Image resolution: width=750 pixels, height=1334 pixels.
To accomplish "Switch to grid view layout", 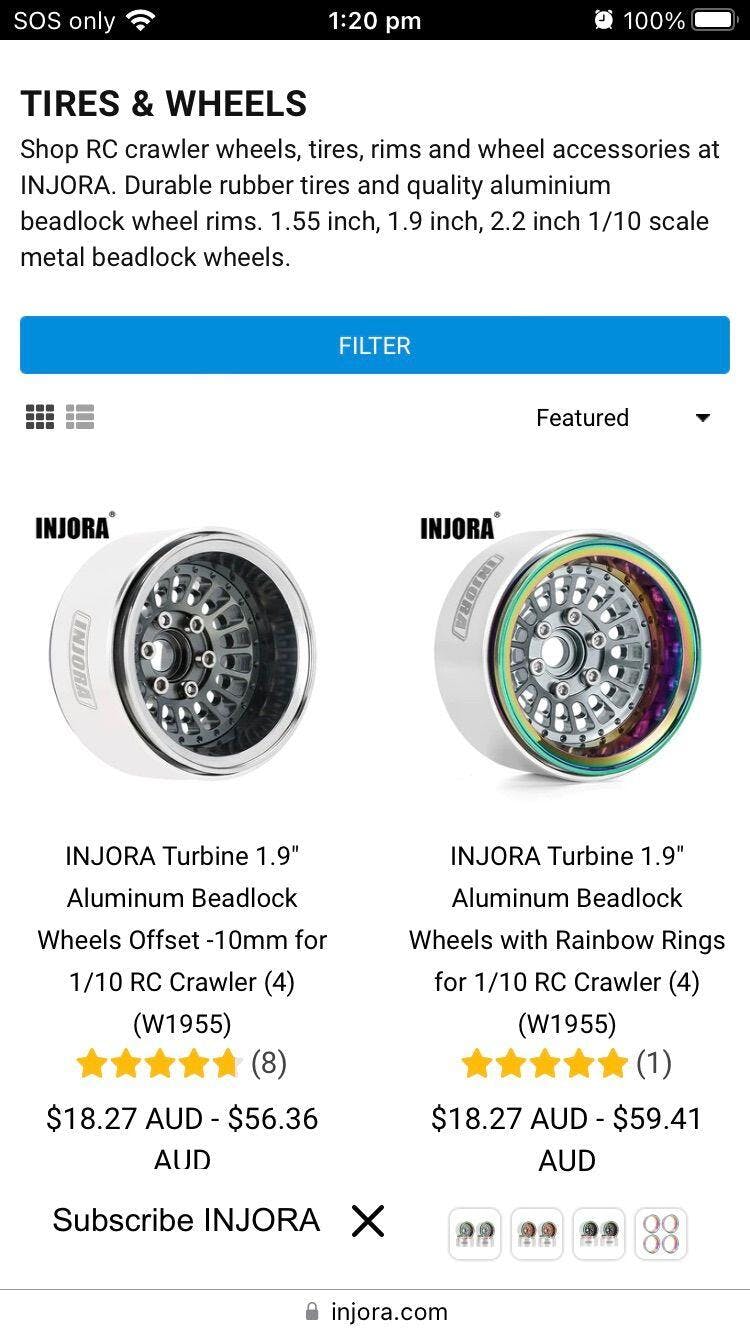I will [x=40, y=417].
